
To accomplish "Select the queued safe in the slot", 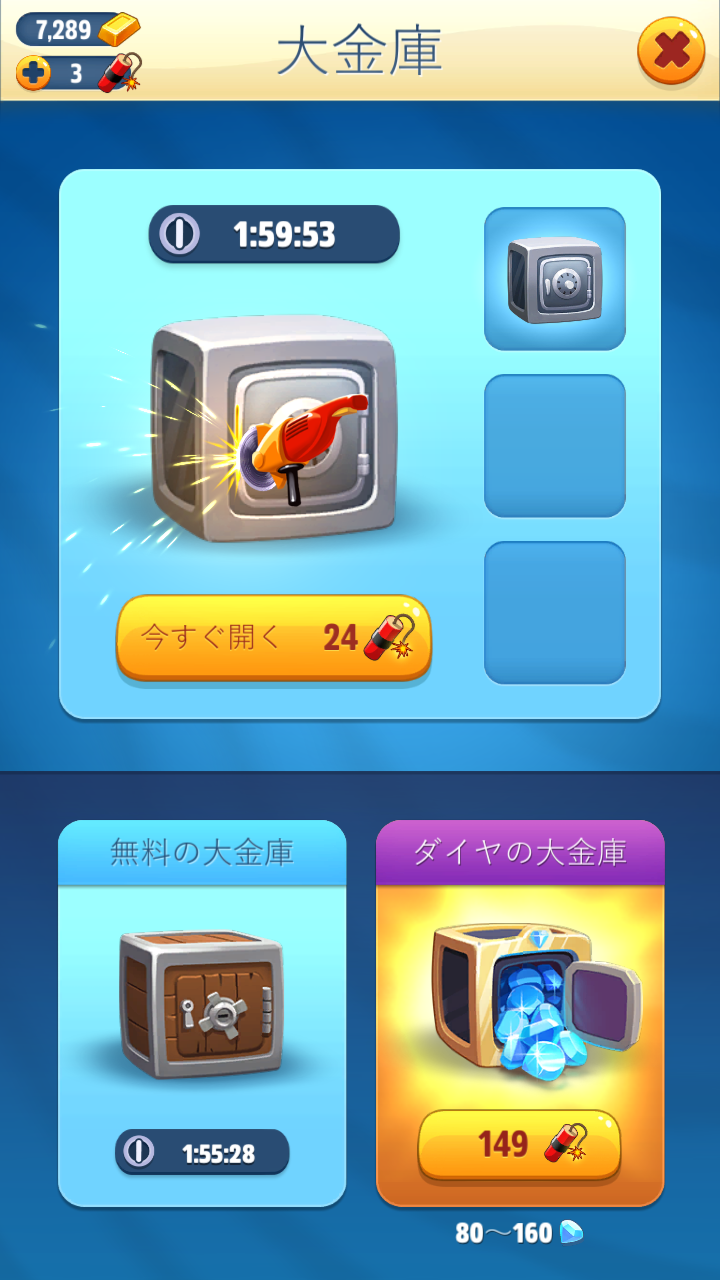I will 555,279.
